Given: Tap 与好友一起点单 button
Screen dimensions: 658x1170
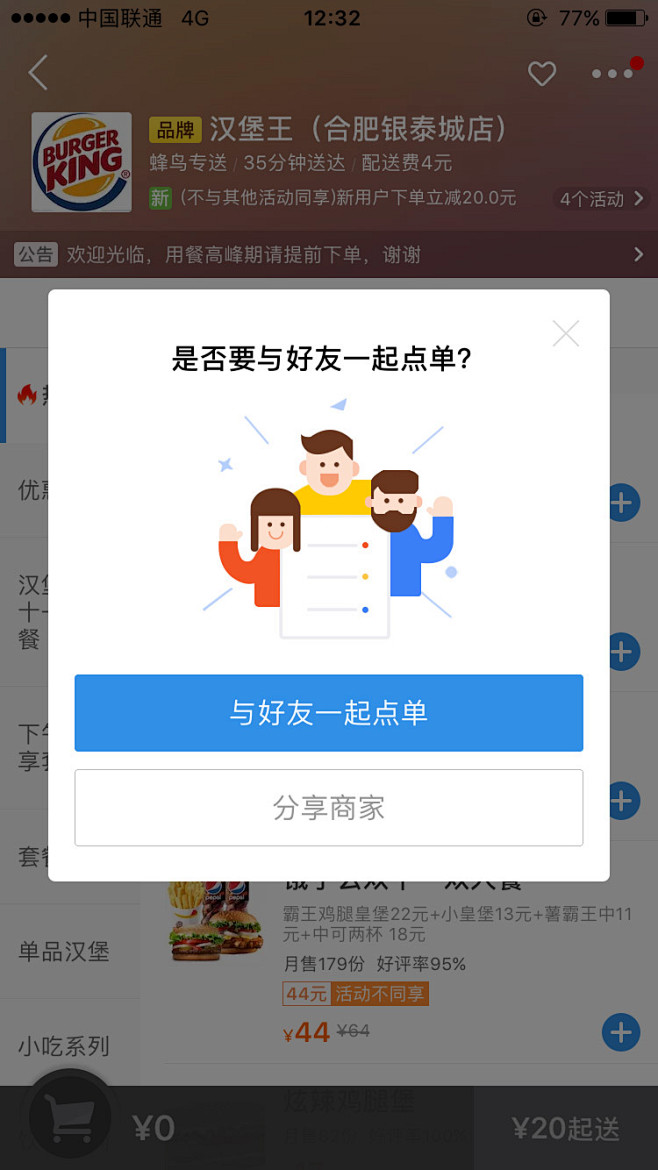Looking at the screenshot, I should pyautogui.click(x=328, y=713).
